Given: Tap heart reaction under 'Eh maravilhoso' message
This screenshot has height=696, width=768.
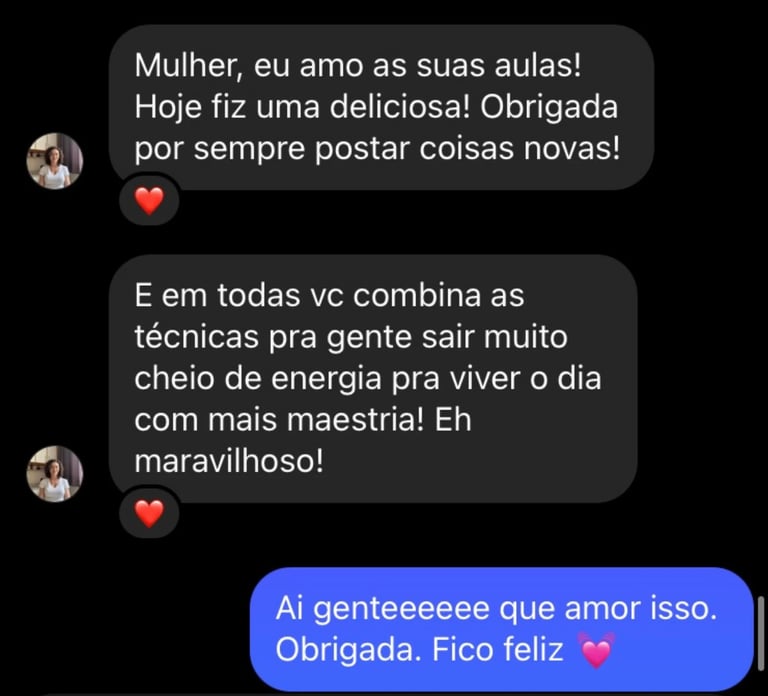Looking at the screenshot, I should (149, 514).
